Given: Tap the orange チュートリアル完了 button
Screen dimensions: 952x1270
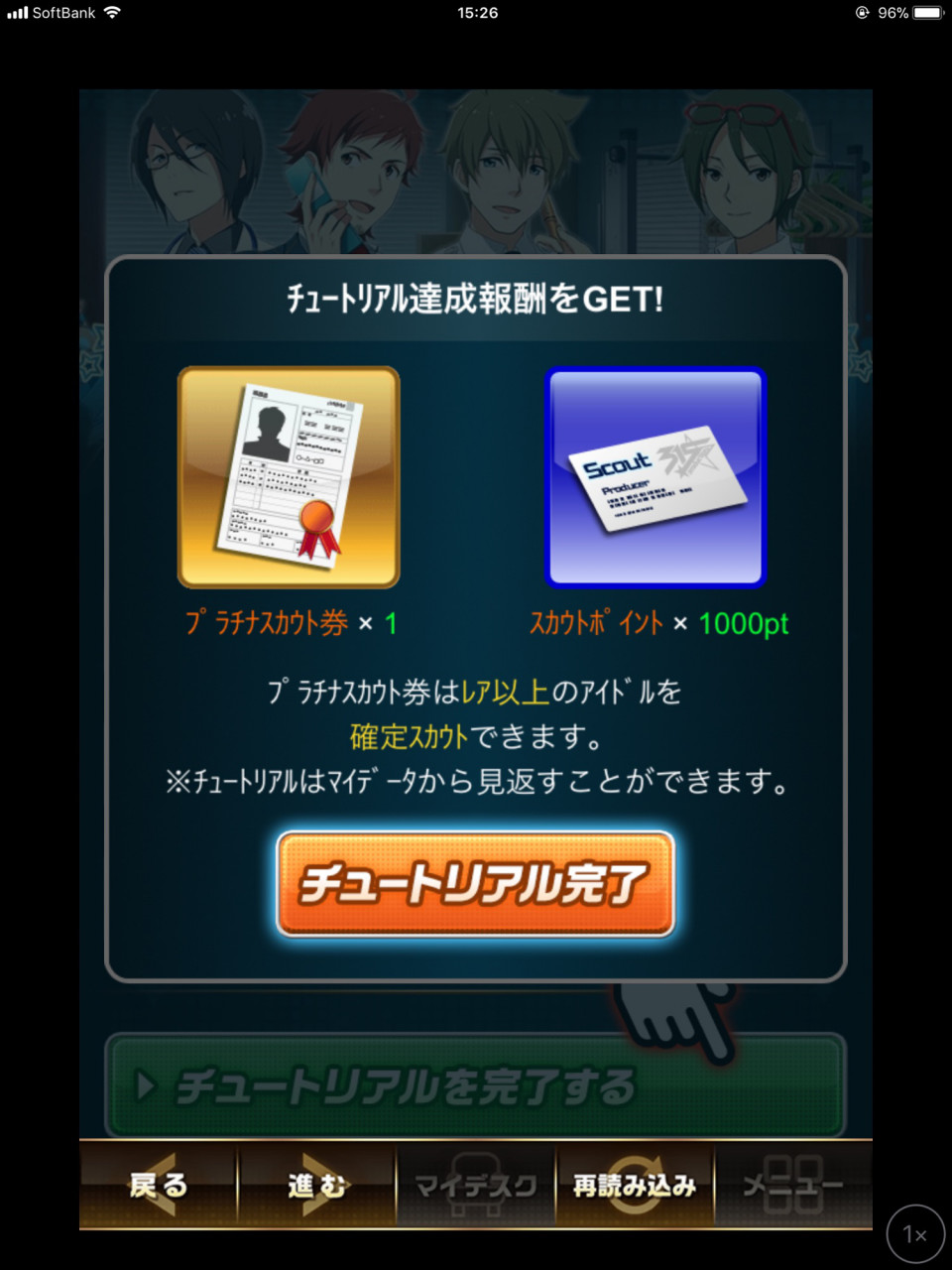Looking at the screenshot, I should [x=475, y=883].
